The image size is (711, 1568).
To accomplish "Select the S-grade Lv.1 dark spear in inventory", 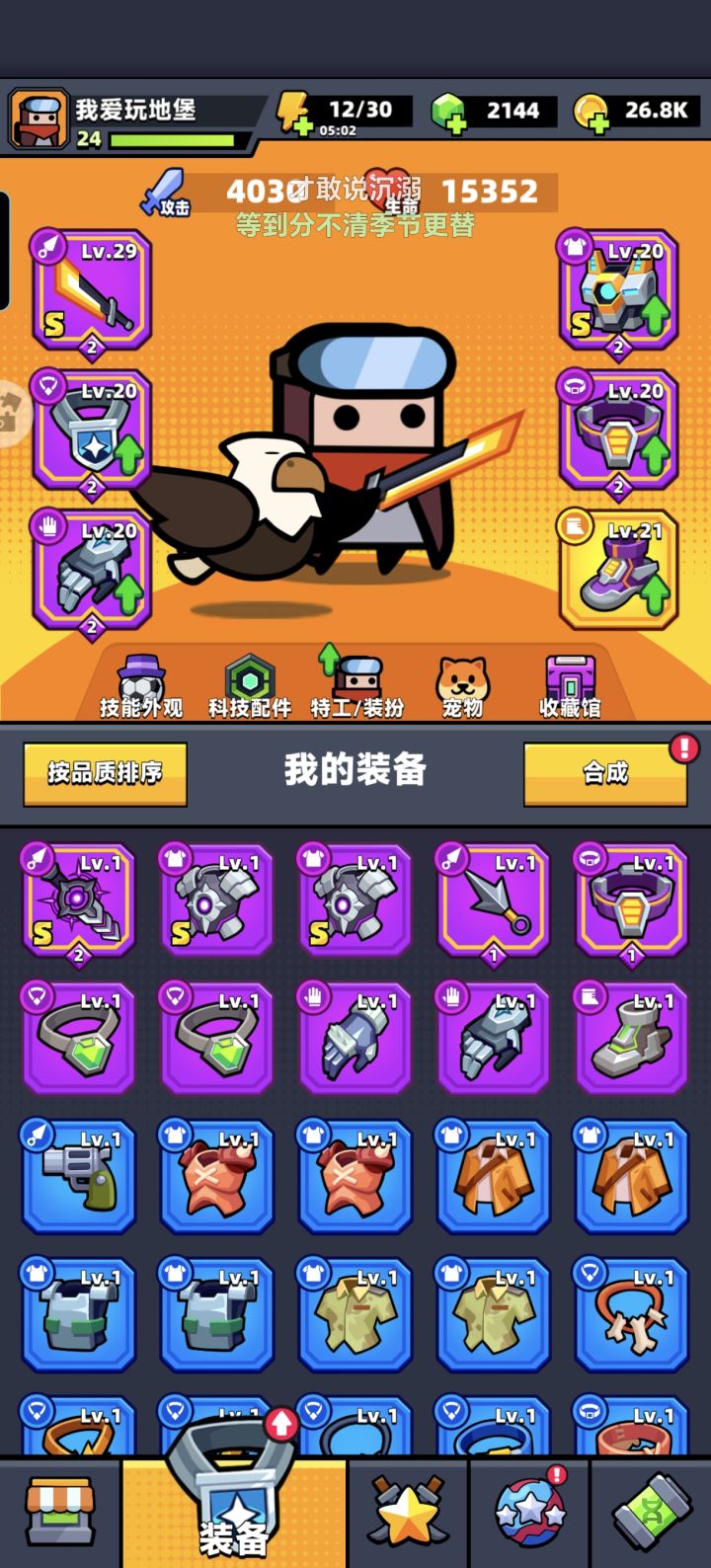I will click(x=78, y=901).
